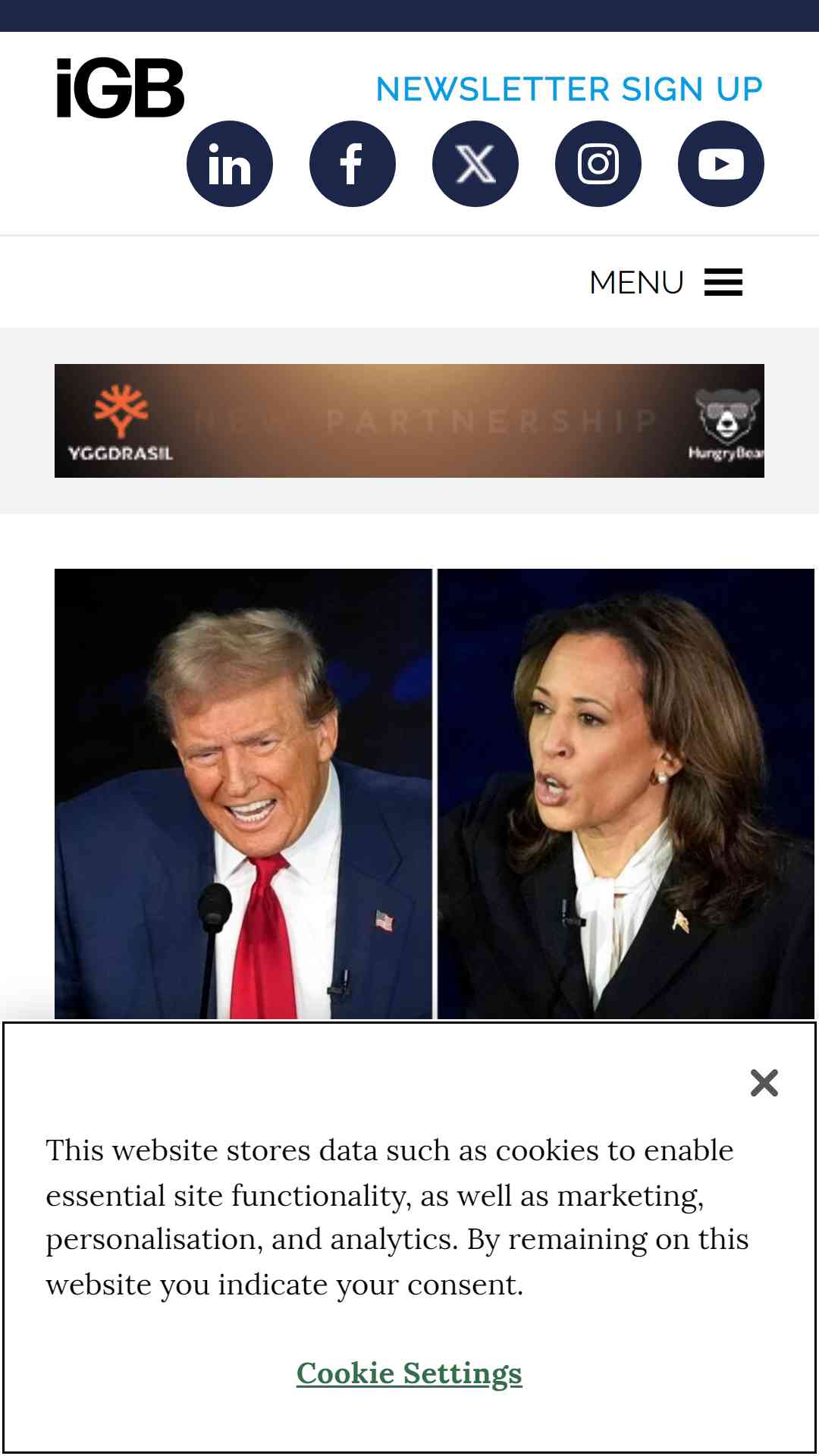Screen dimensions: 819x1456
Task: Open the article with the debate photo
Action: tap(434, 792)
